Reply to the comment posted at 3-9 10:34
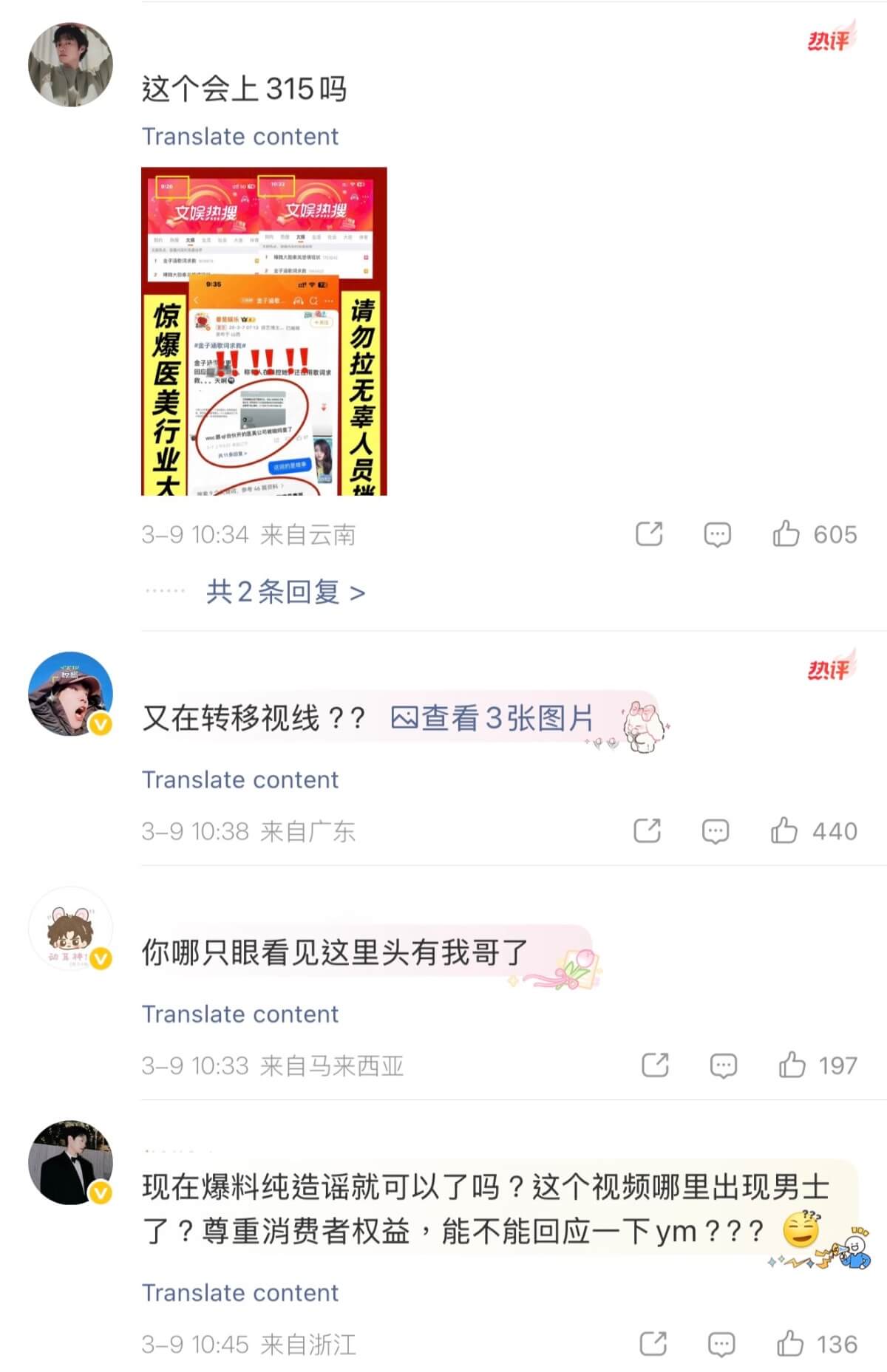Screen dimensions: 887x1372 pyautogui.click(x=717, y=533)
